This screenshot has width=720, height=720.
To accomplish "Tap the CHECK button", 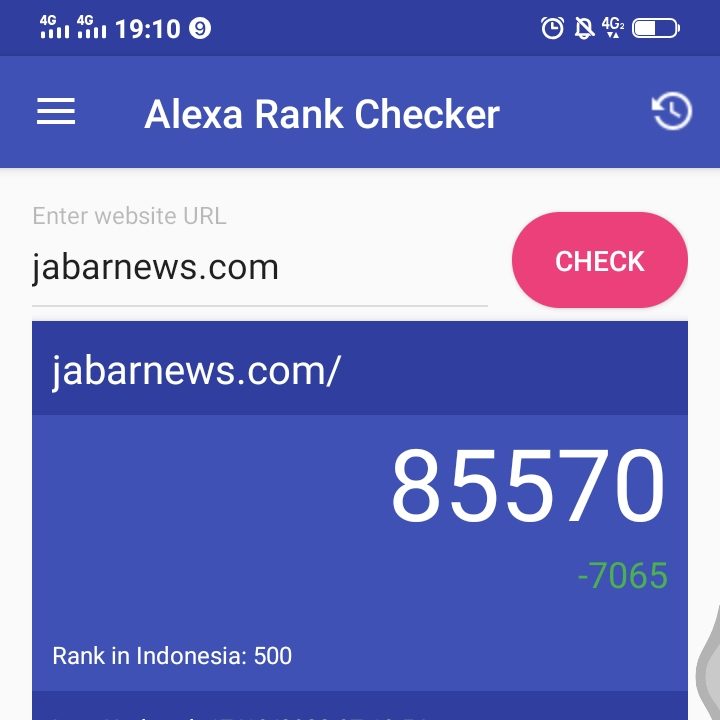I will [x=599, y=261].
